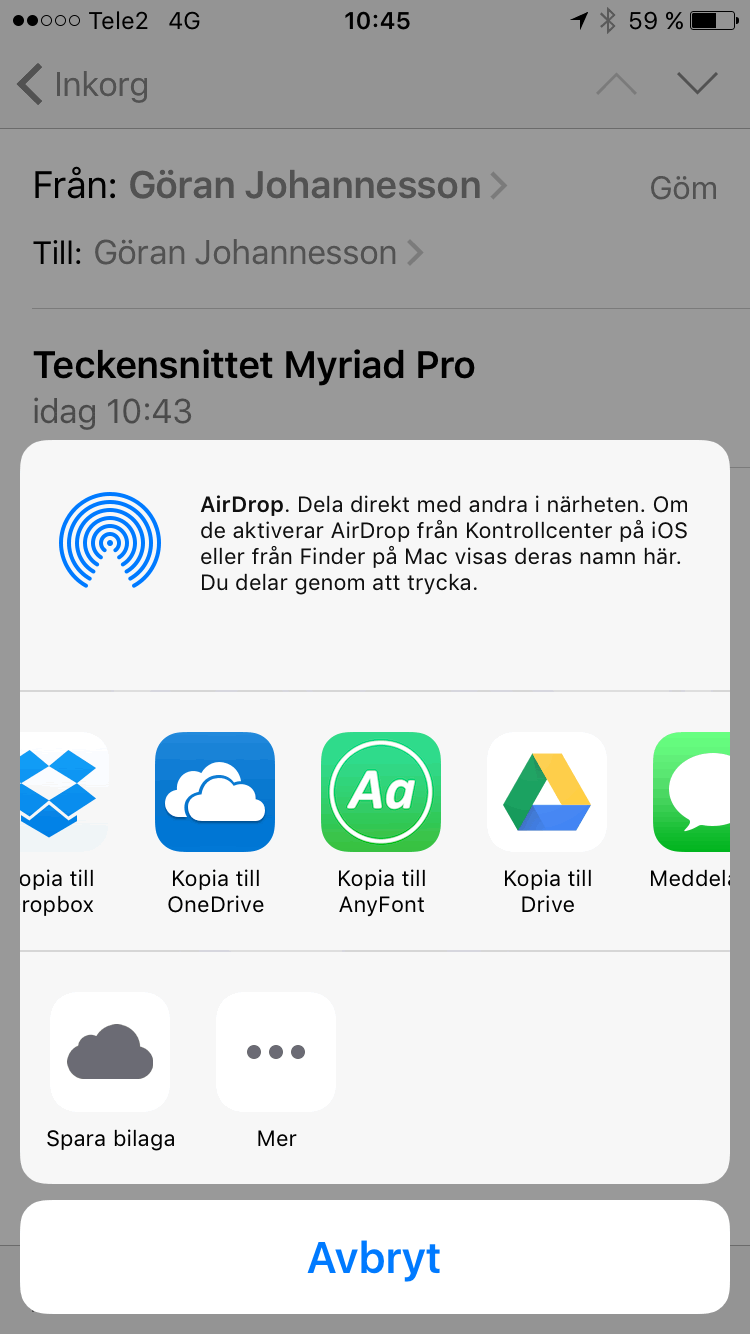Open the Mer options
This screenshot has width=750, height=1334.
(x=276, y=1052)
